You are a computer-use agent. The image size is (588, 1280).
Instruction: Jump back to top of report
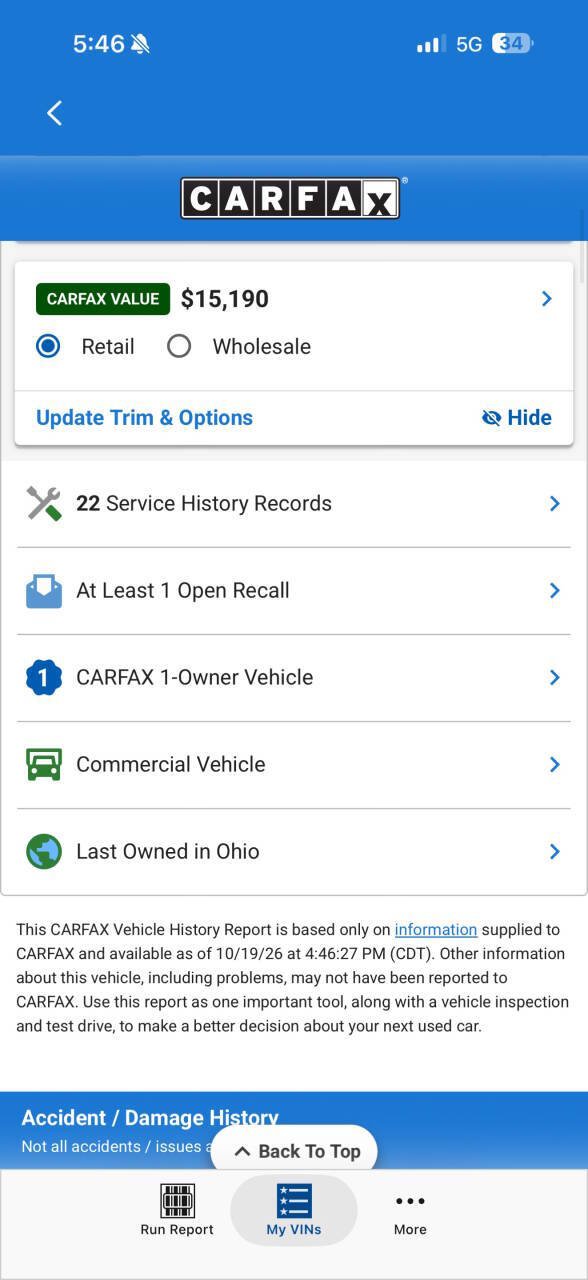pos(294,1151)
